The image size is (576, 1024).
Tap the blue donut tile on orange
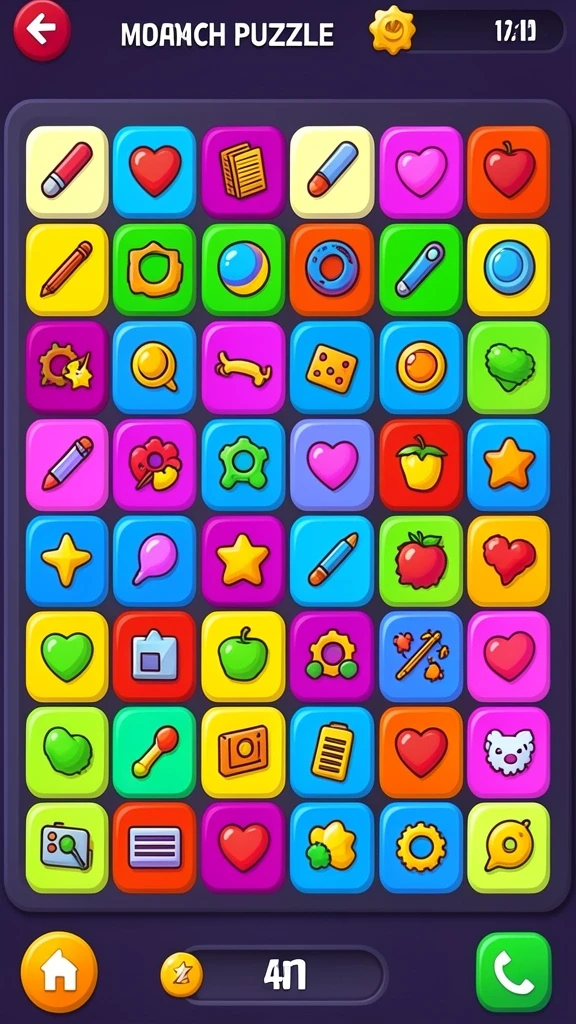coord(332,270)
